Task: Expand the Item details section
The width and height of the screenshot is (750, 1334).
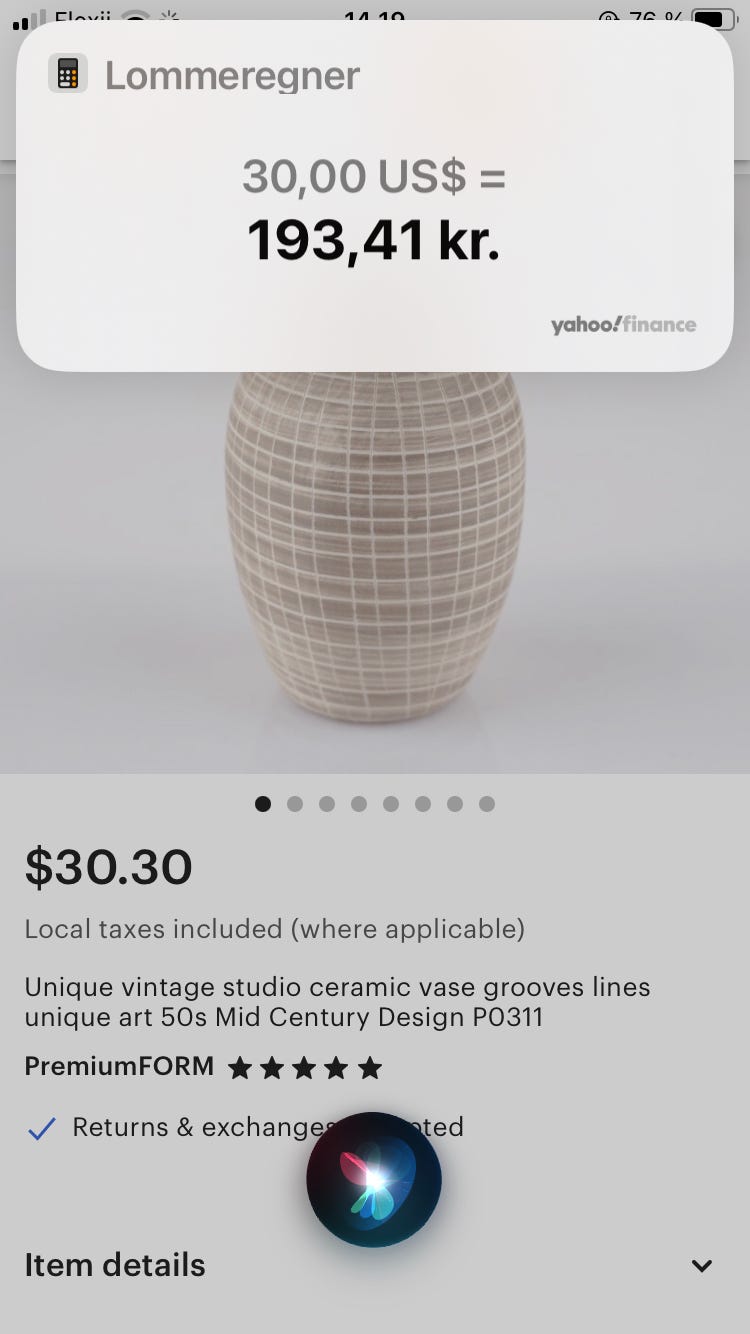Action: pyautogui.click(x=702, y=1266)
